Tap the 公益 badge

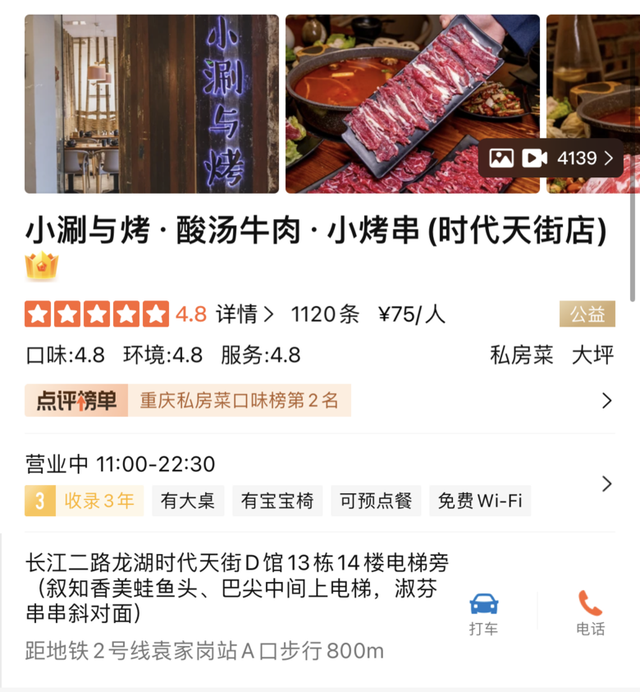(x=587, y=314)
